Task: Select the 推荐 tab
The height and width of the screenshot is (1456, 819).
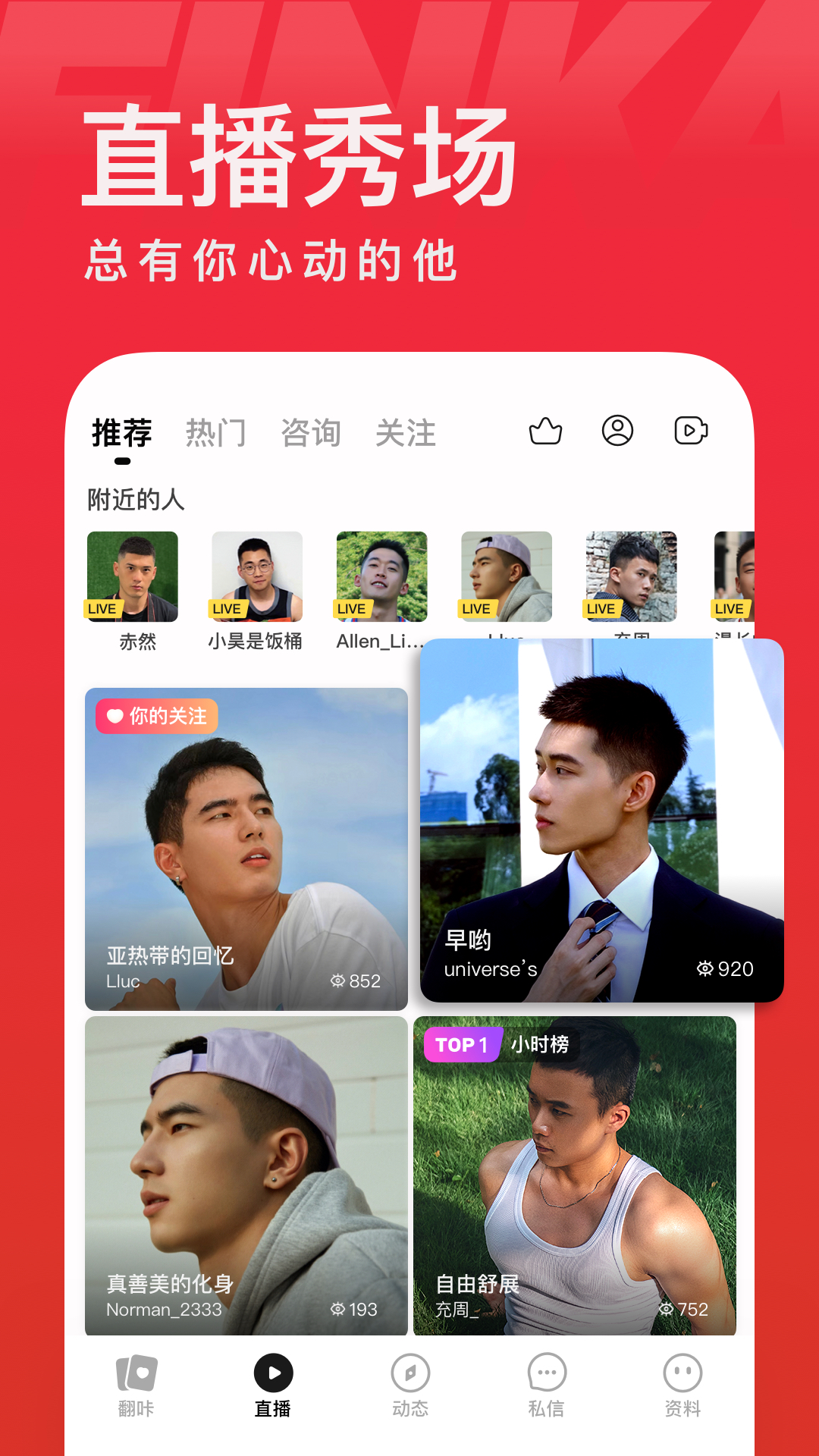Action: [122, 432]
